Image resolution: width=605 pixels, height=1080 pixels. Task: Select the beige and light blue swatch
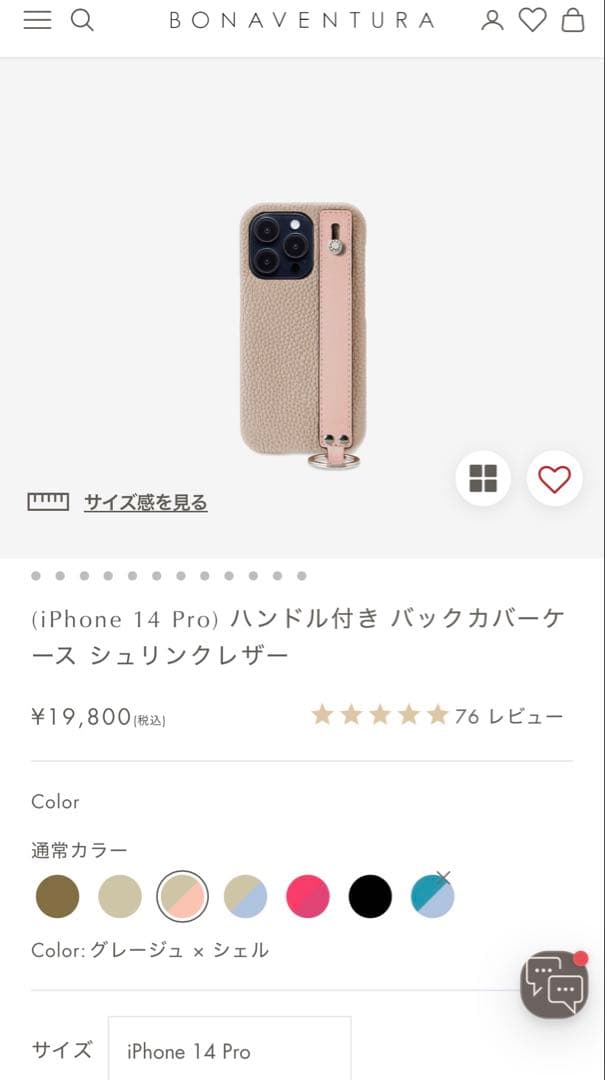[x=245, y=896]
